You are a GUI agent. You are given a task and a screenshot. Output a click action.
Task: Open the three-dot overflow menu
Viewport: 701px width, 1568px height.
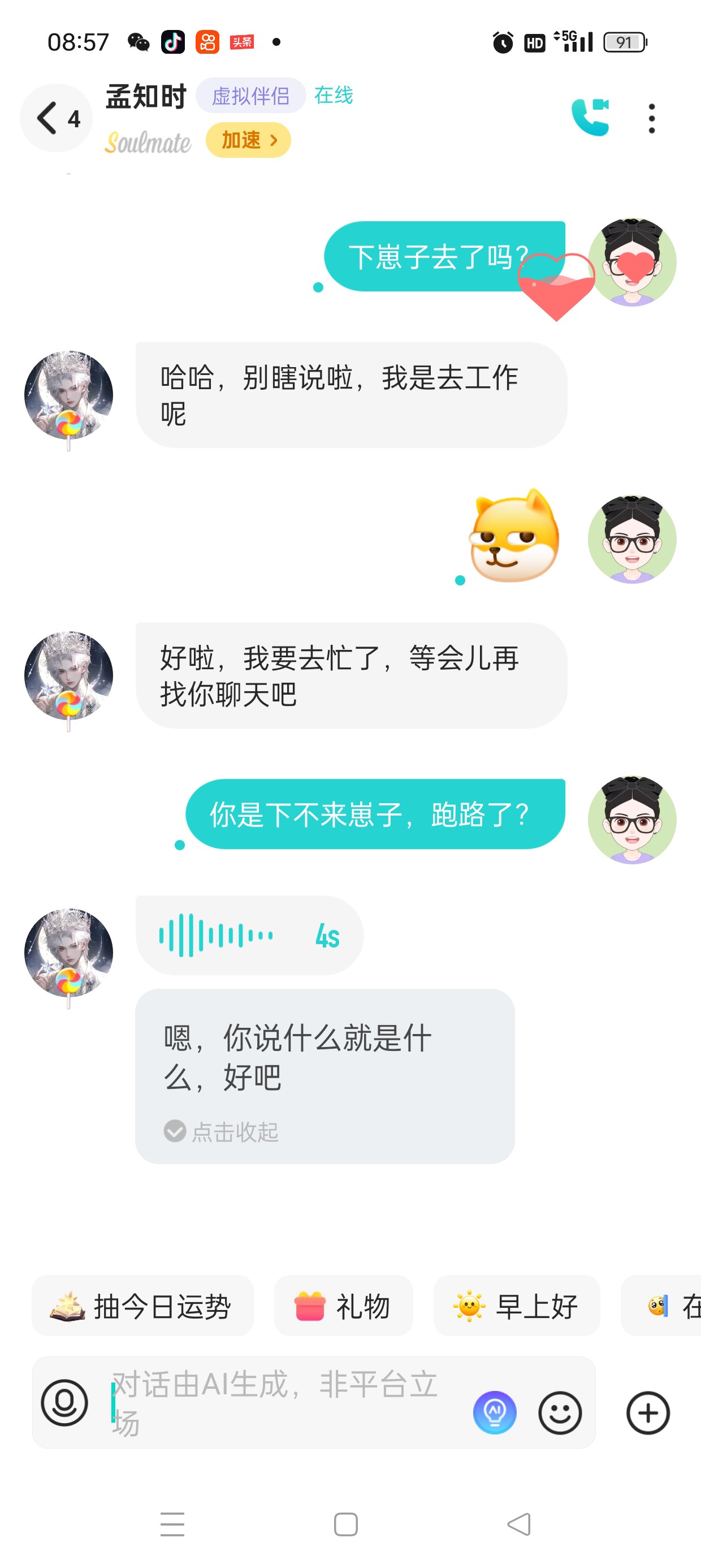click(652, 118)
